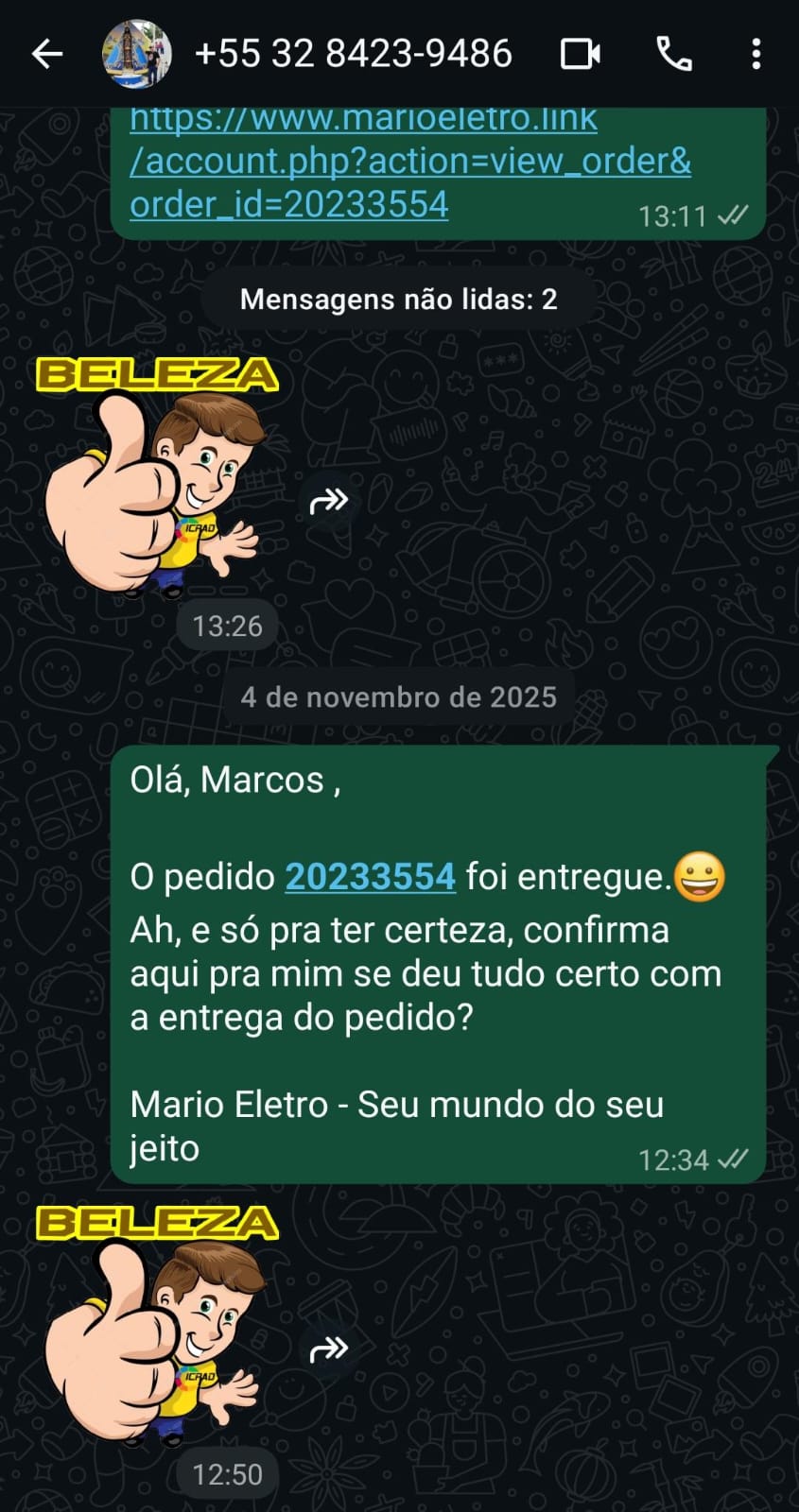Image resolution: width=799 pixels, height=1512 pixels.
Task: Open the overflow menu
Action: (756, 54)
